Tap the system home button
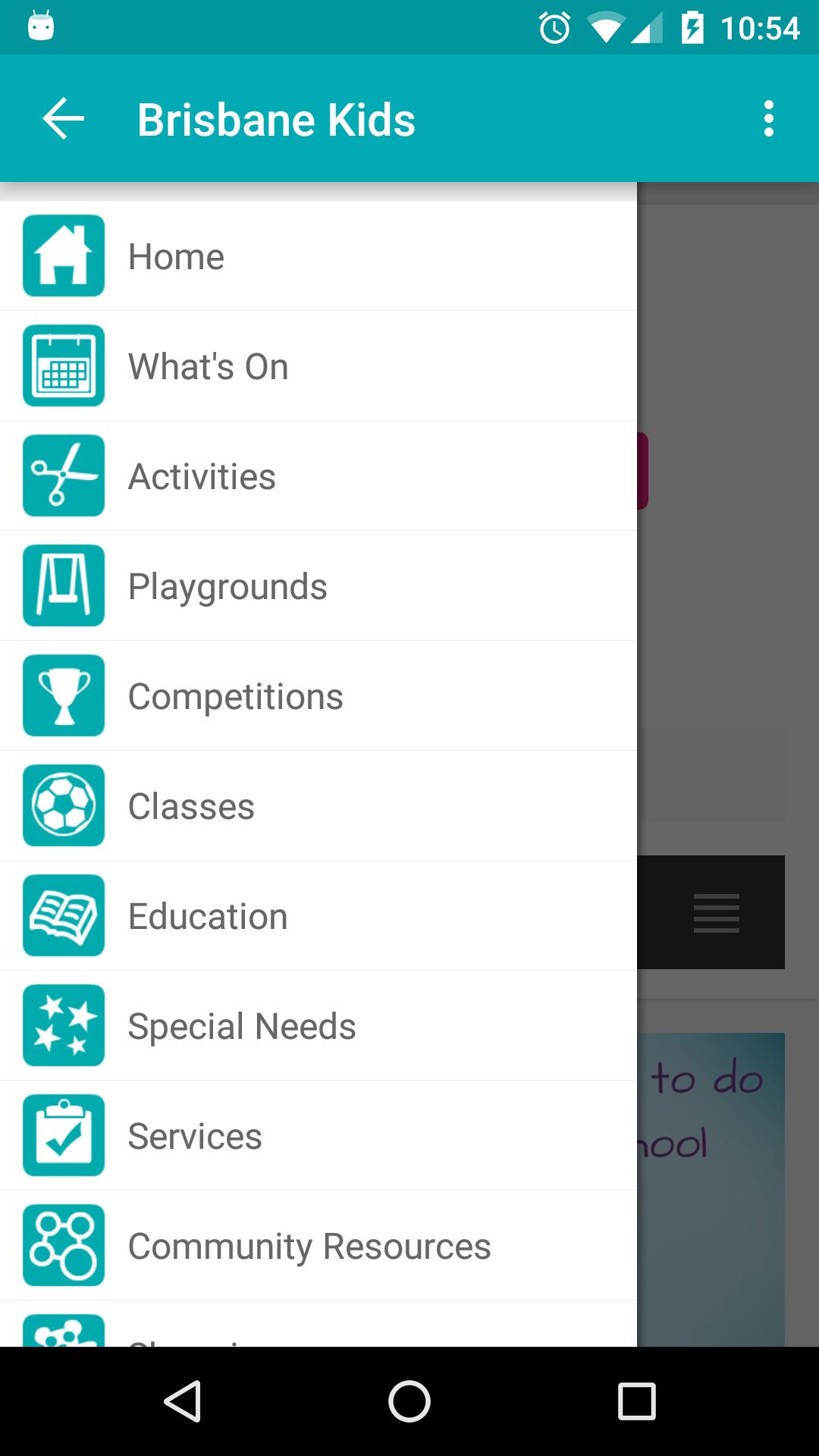This screenshot has height=1456, width=819. 409,1401
